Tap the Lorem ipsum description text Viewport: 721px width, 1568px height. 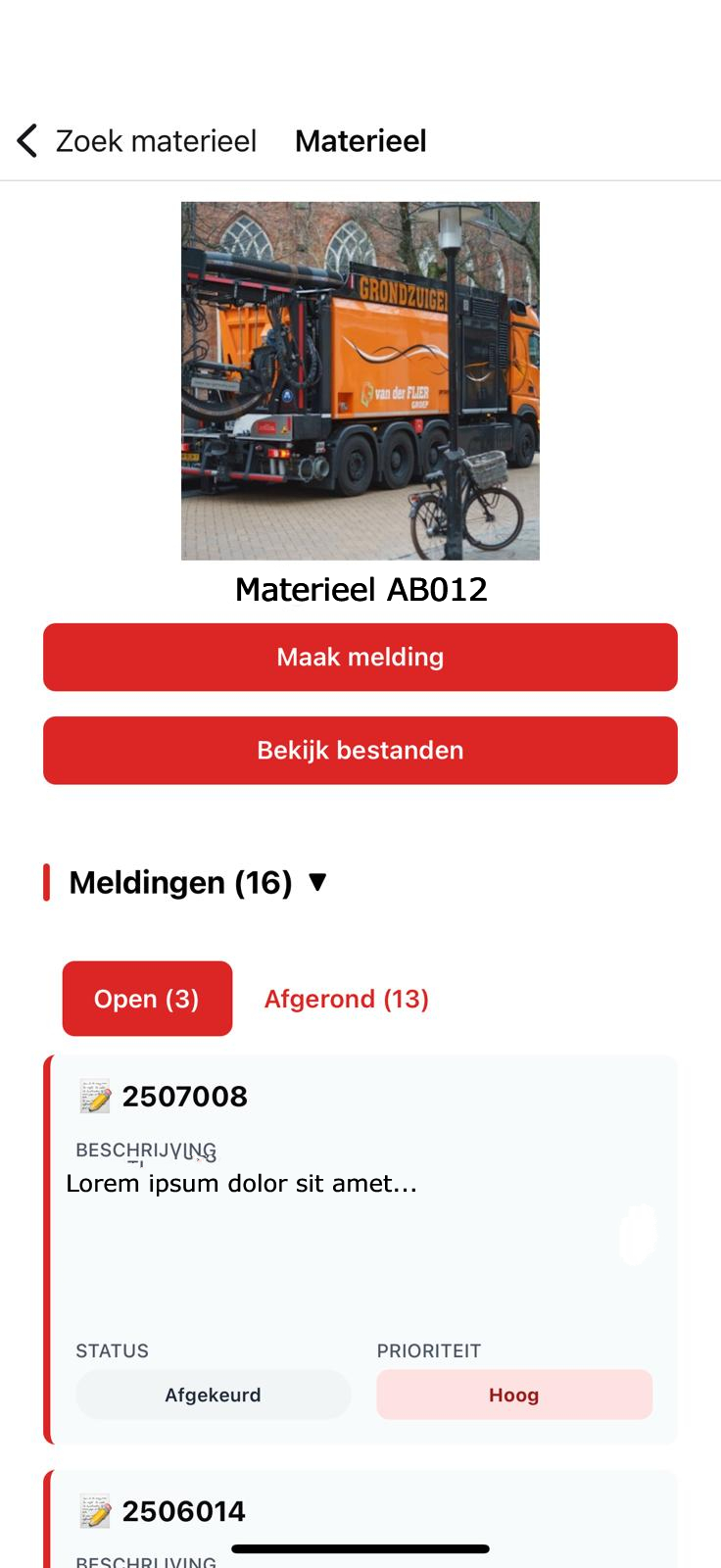coord(241,1183)
